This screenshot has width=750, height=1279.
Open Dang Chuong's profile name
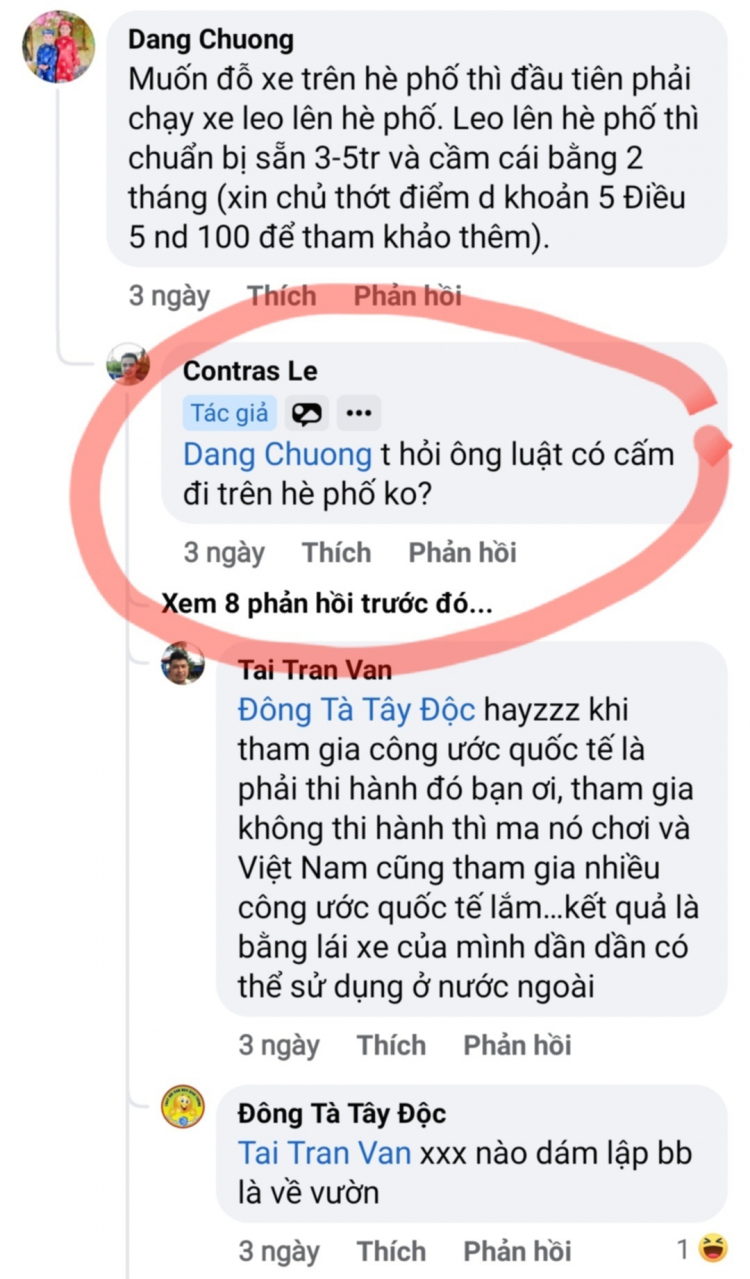211,40
